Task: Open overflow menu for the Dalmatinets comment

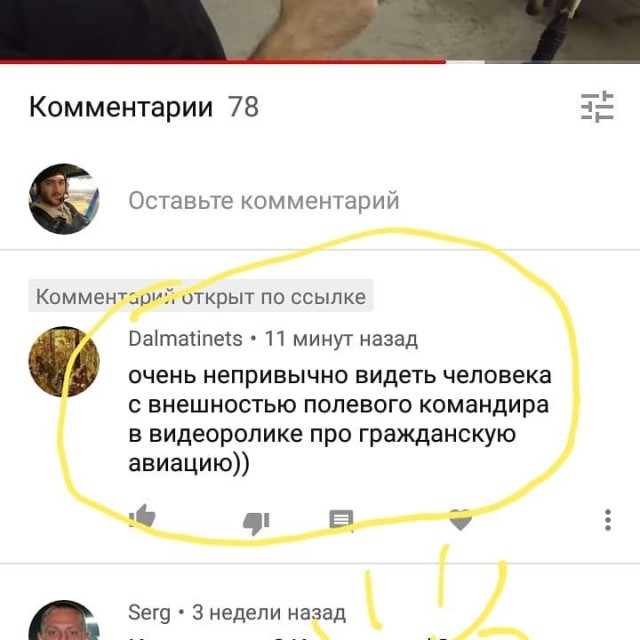Action: coord(607,520)
